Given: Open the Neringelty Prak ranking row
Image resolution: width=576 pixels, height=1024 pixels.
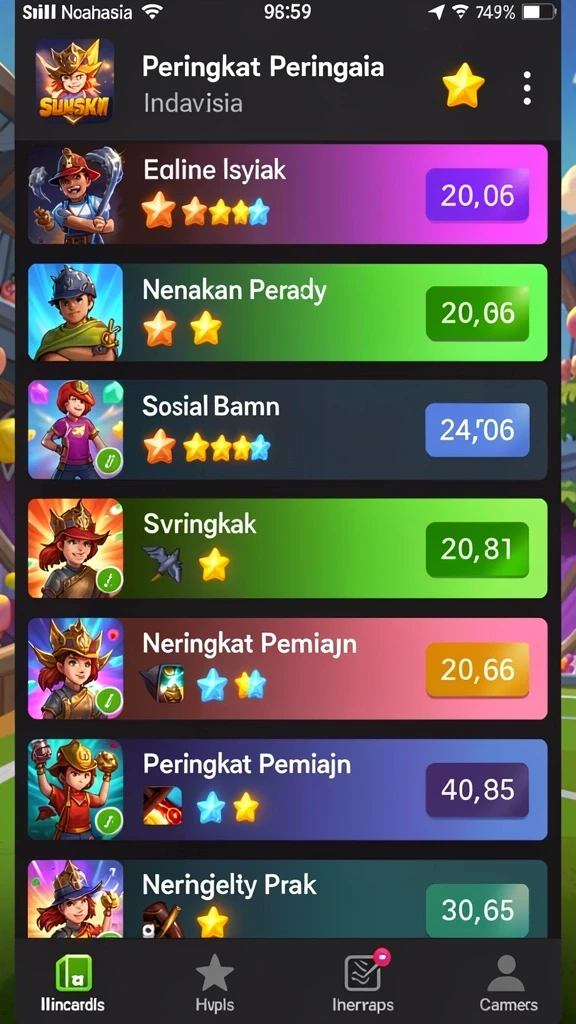Looking at the screenshot, I should [287, 899].
